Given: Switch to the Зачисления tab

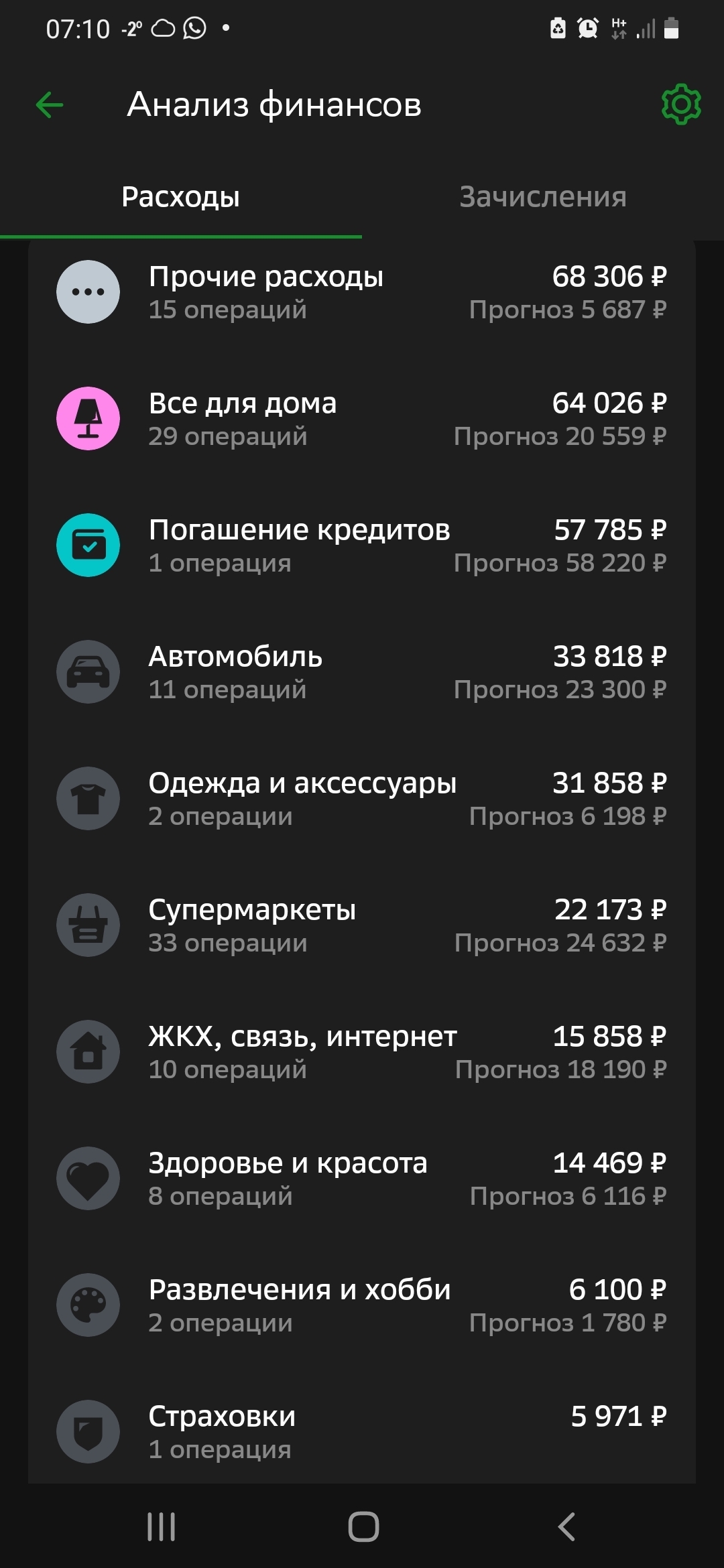Looking at the screenshot, I should [x=542, y=197].
